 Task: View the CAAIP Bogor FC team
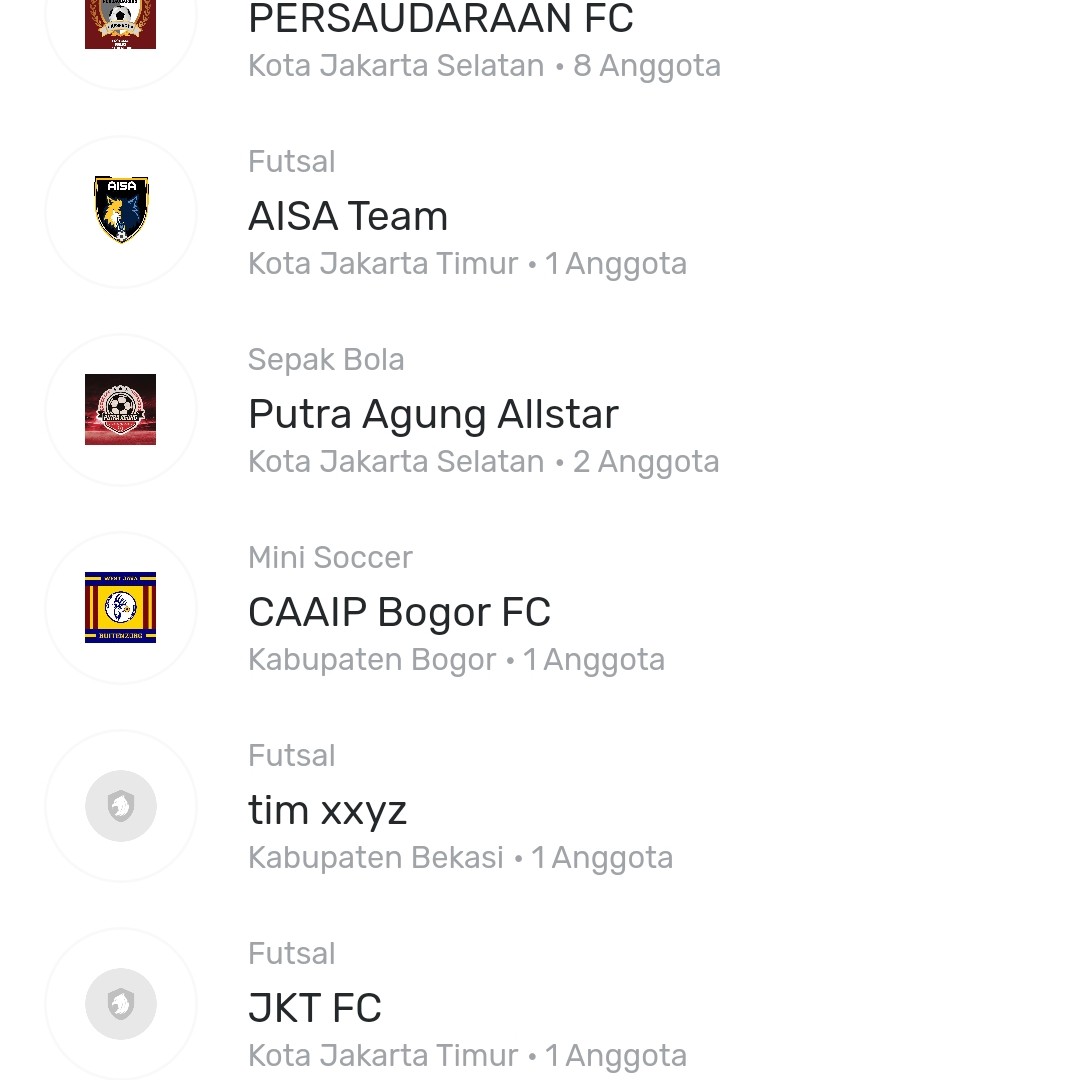click(399, 612)
